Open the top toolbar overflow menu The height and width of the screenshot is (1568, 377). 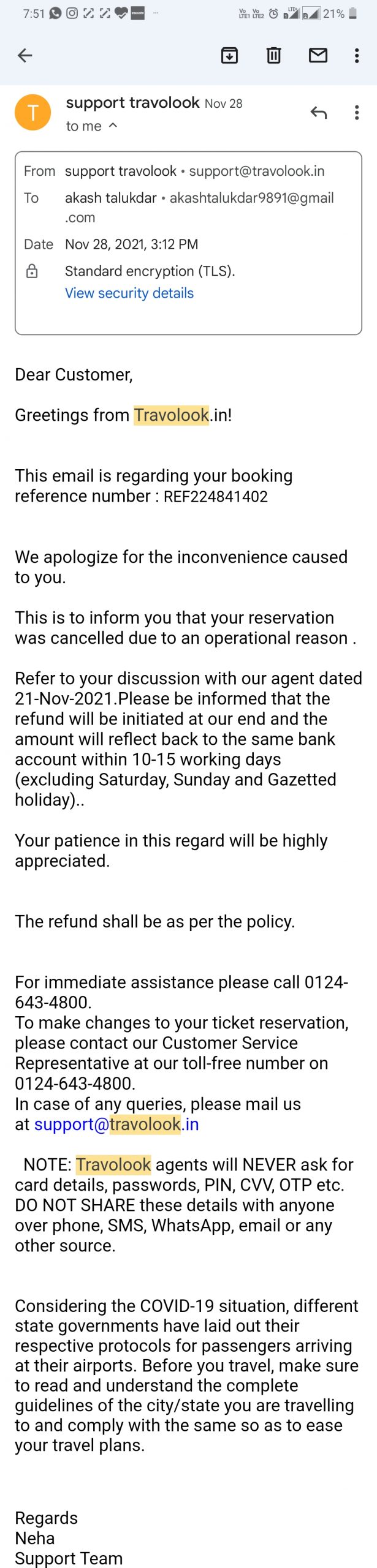pyautogui.click(x=357, y=56)
